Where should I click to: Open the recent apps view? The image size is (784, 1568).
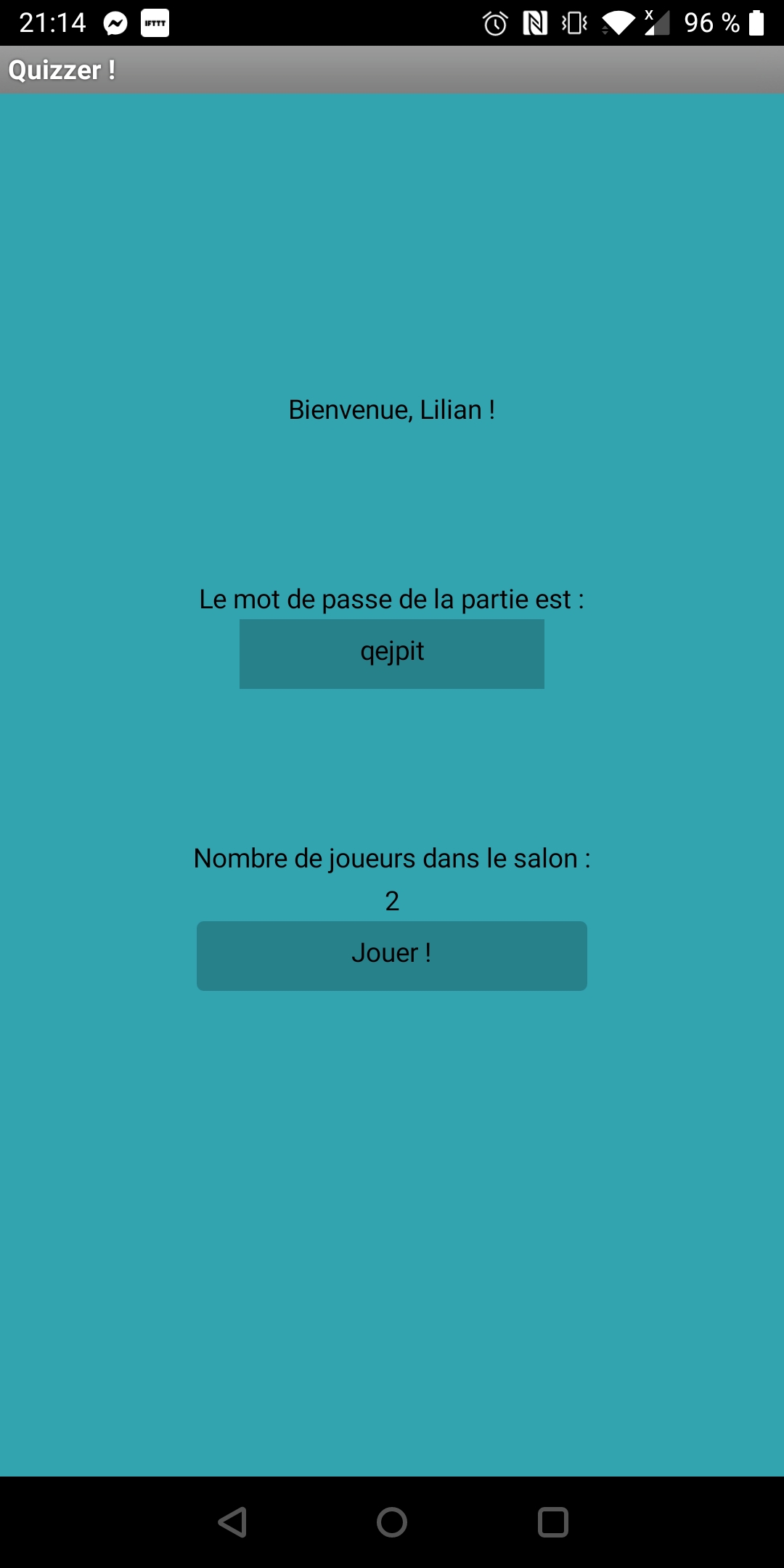click(x=552, y=1522)
